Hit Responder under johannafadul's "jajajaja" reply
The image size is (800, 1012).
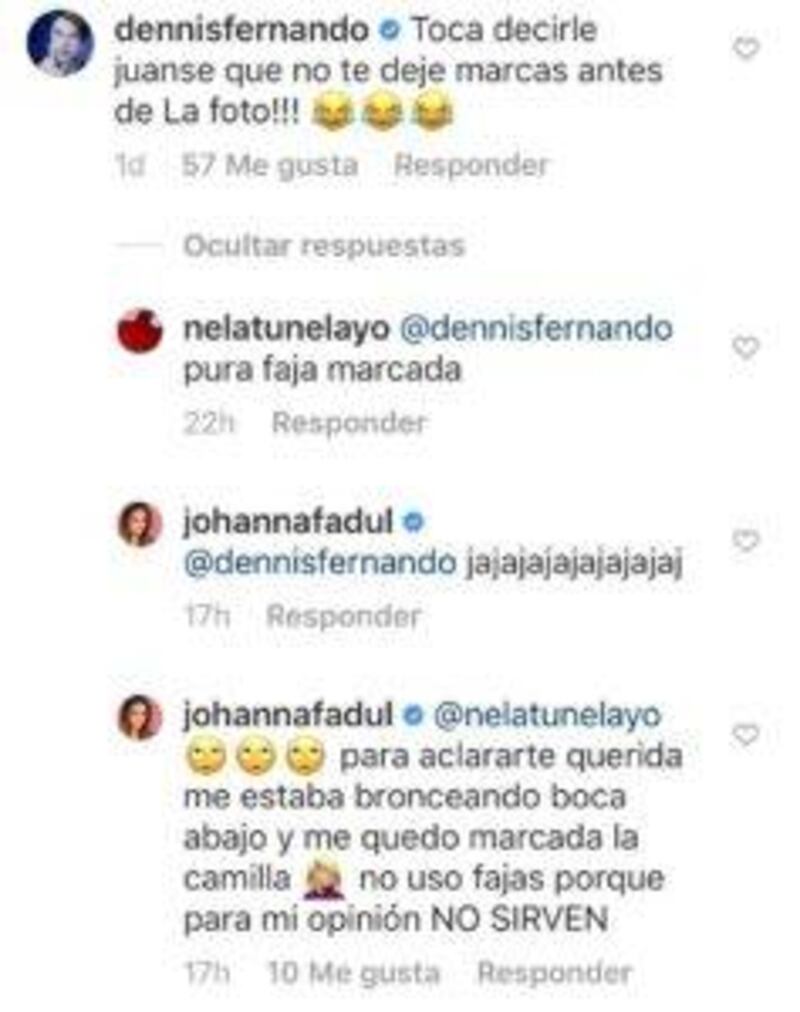pyautogui.click(x=343, y=617)
